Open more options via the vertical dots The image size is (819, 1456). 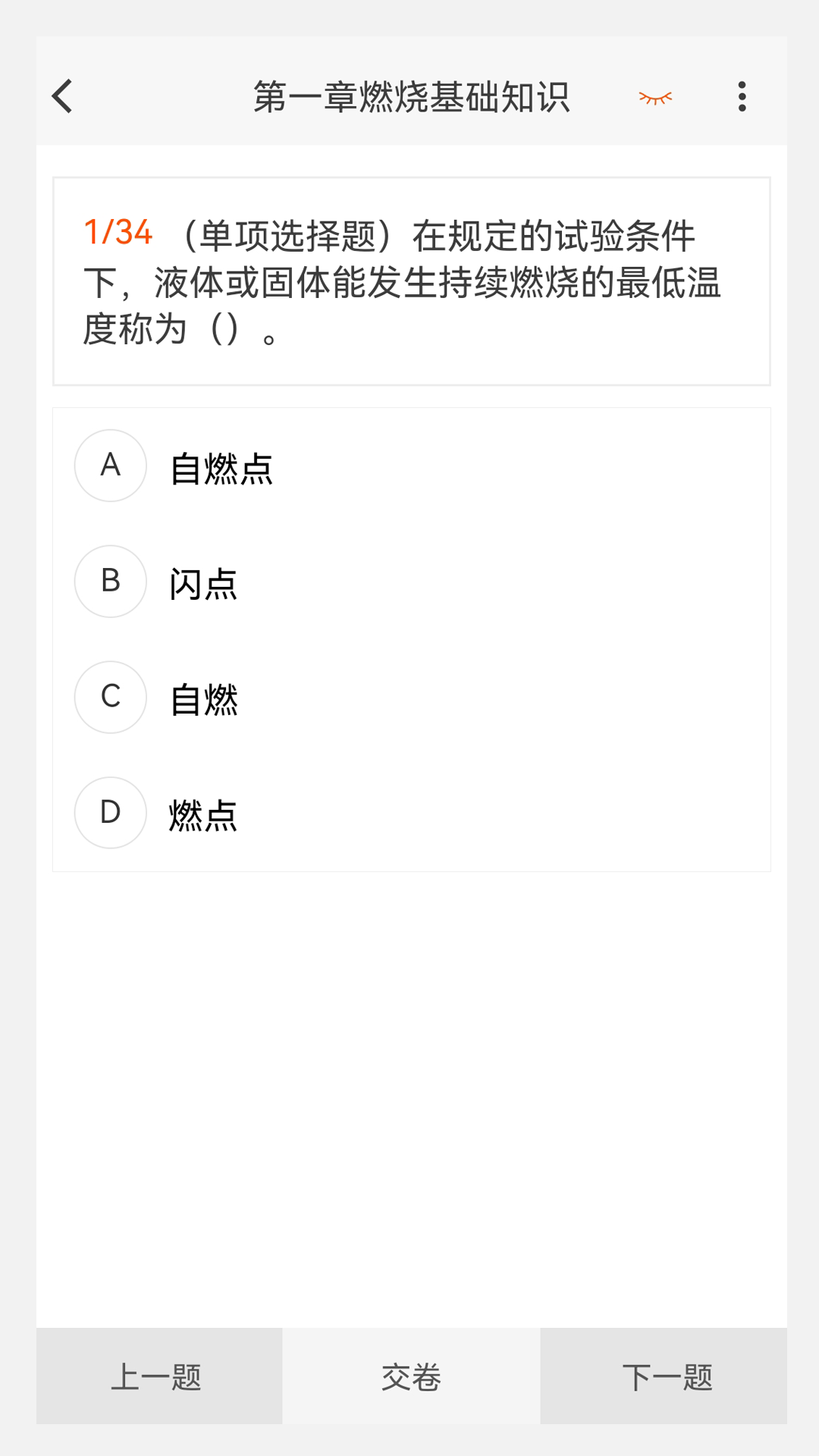click(742, 96)
